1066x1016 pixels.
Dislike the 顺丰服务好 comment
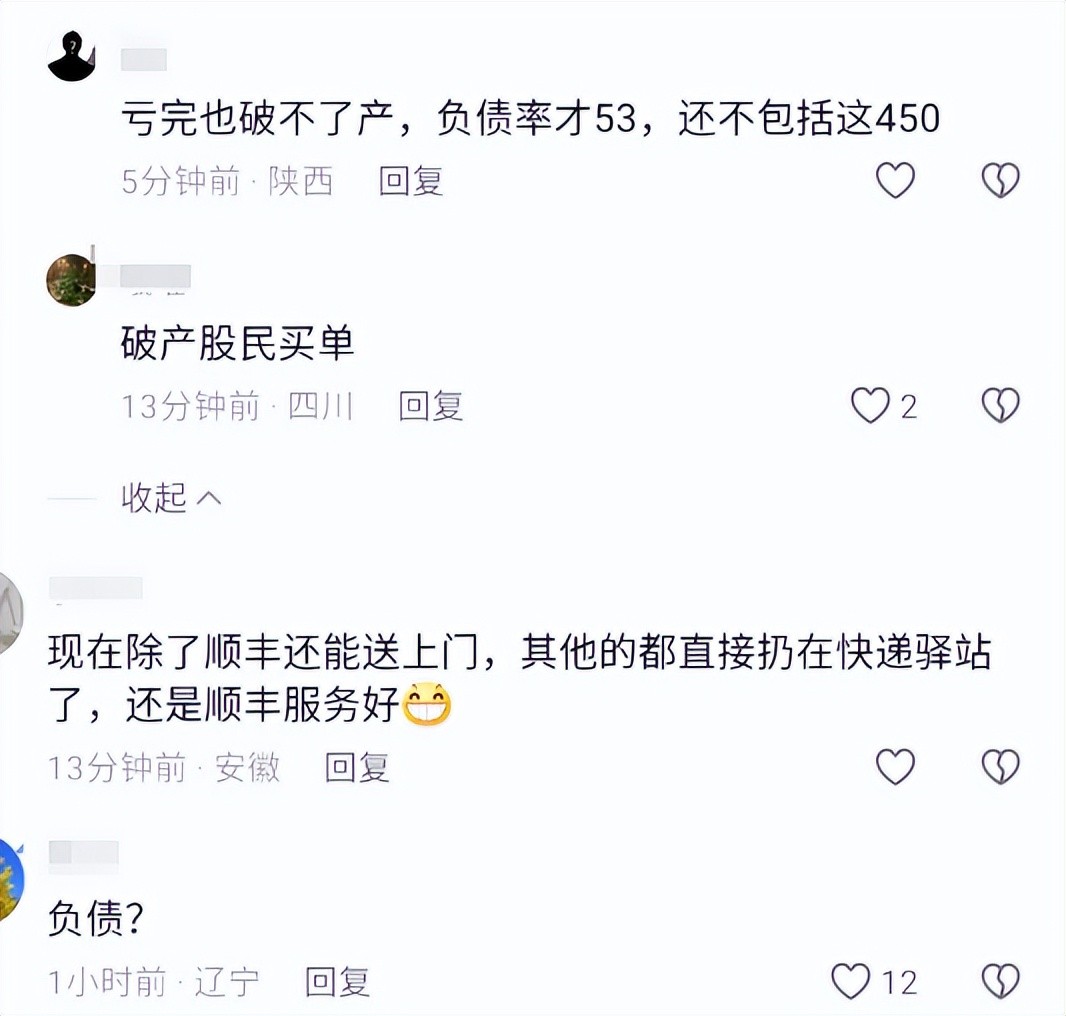(1000, 767)
